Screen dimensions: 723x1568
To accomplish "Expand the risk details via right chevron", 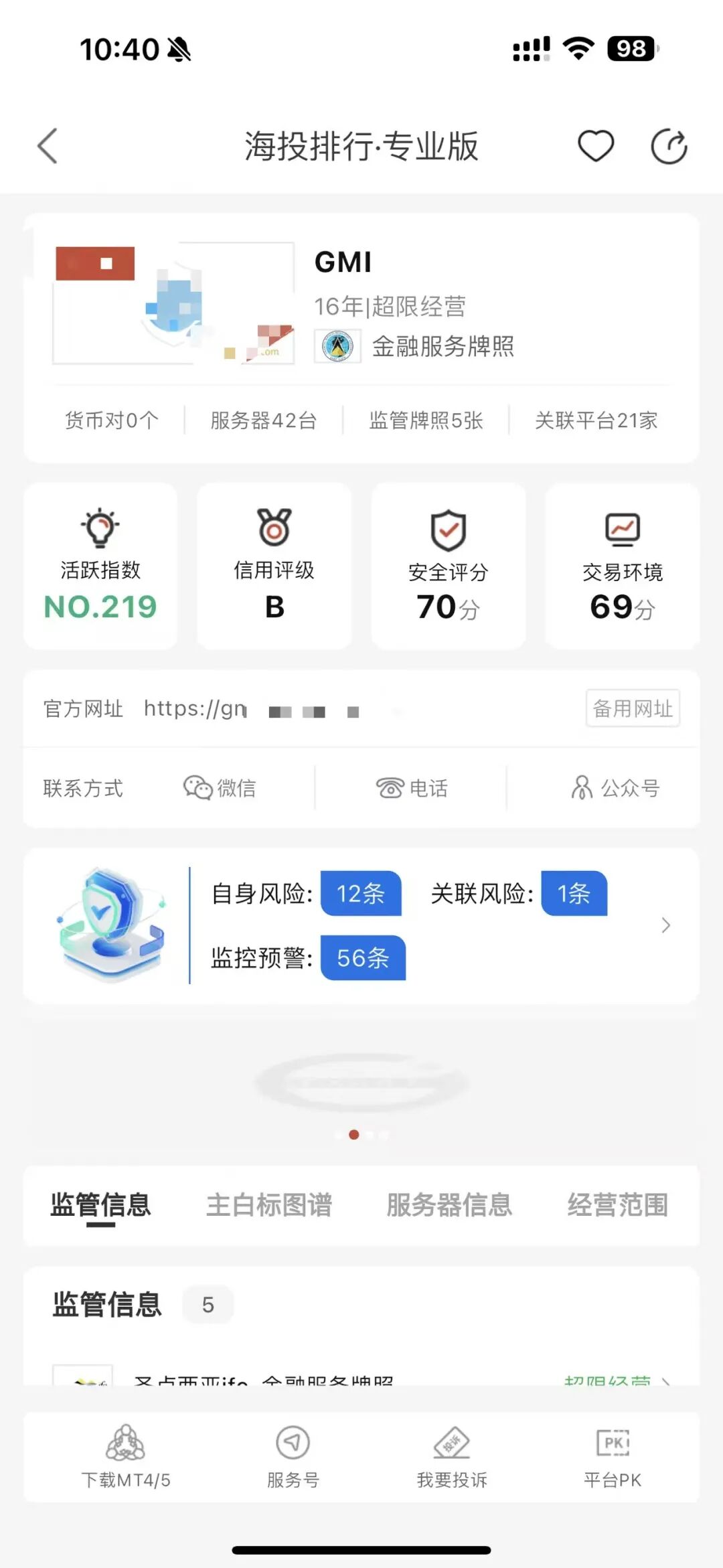I will [x=665, y=925].
